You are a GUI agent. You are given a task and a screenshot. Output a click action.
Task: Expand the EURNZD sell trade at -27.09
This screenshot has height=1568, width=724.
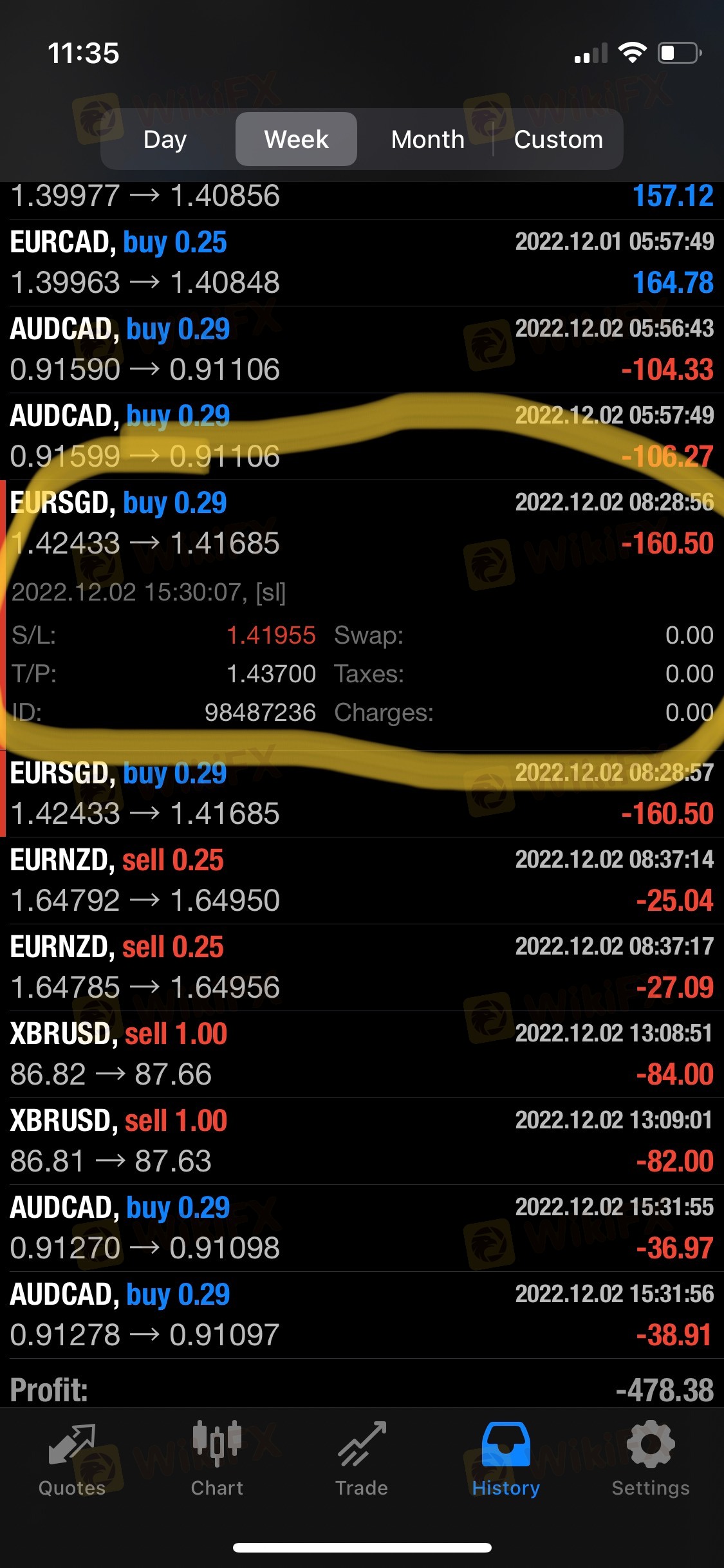pos(362,967)
